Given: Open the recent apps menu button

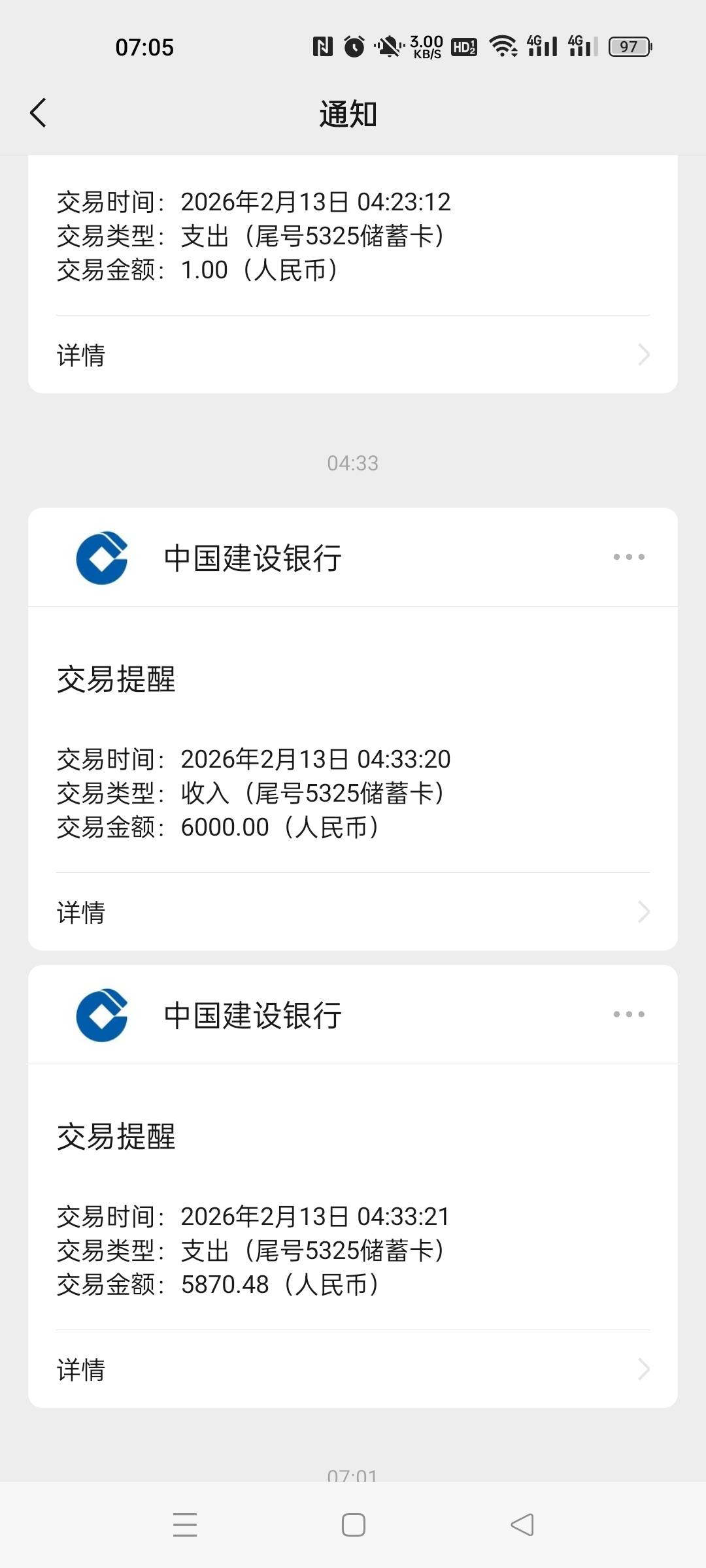Looking at the screenshot, I should [185, 1525].
